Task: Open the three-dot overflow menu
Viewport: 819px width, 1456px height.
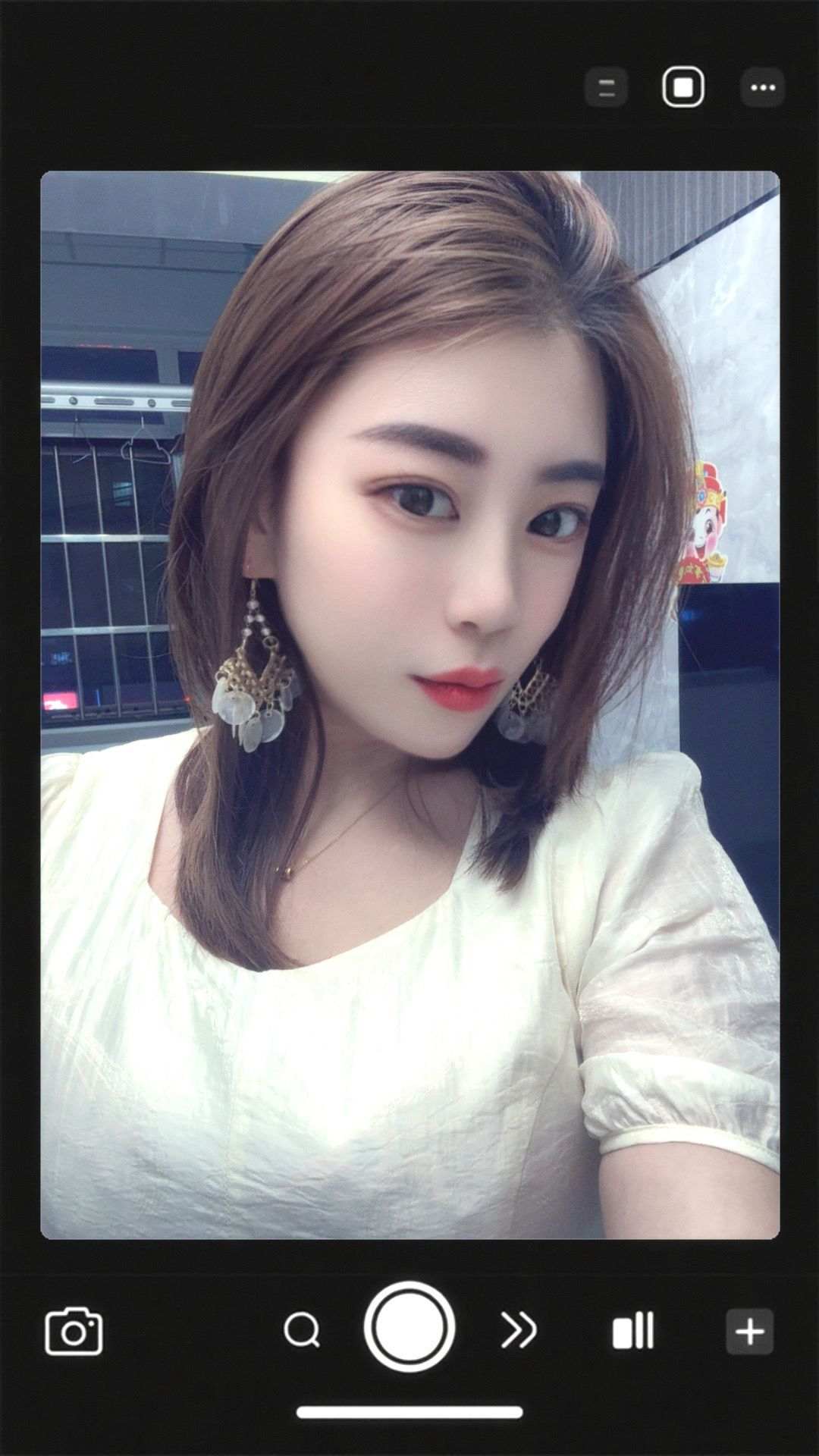Action: [x=762, y=87]
